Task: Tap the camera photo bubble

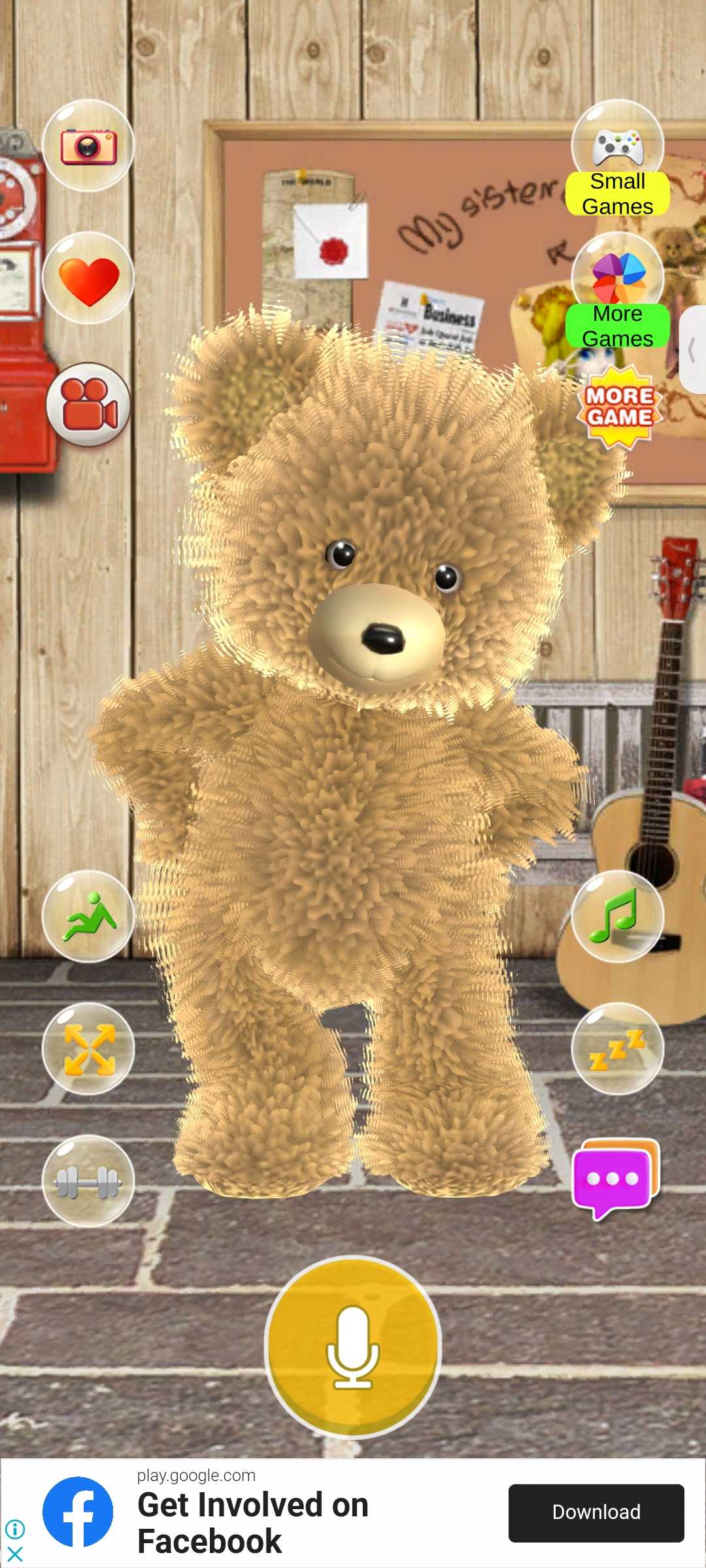Action: (88, 146)
